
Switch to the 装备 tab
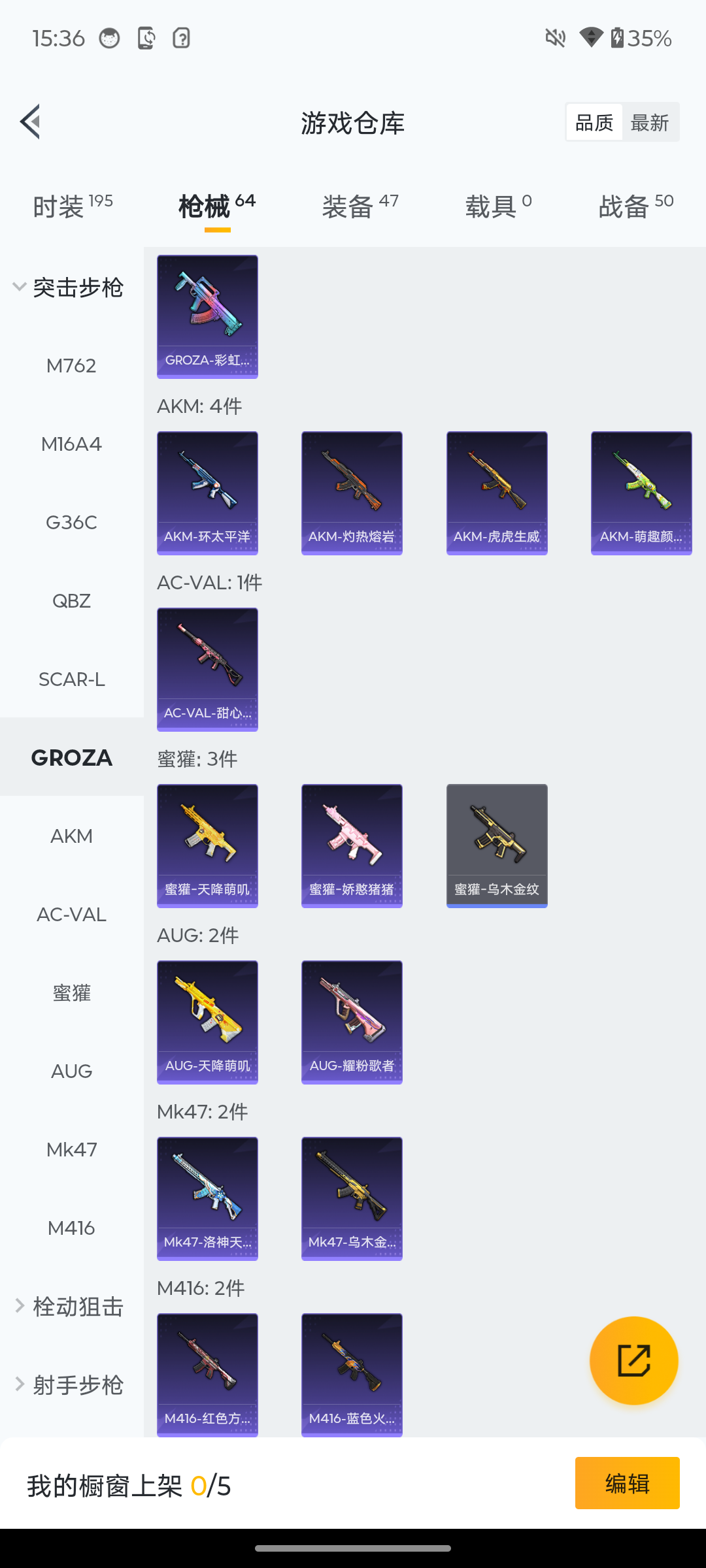tap(360, 206)
